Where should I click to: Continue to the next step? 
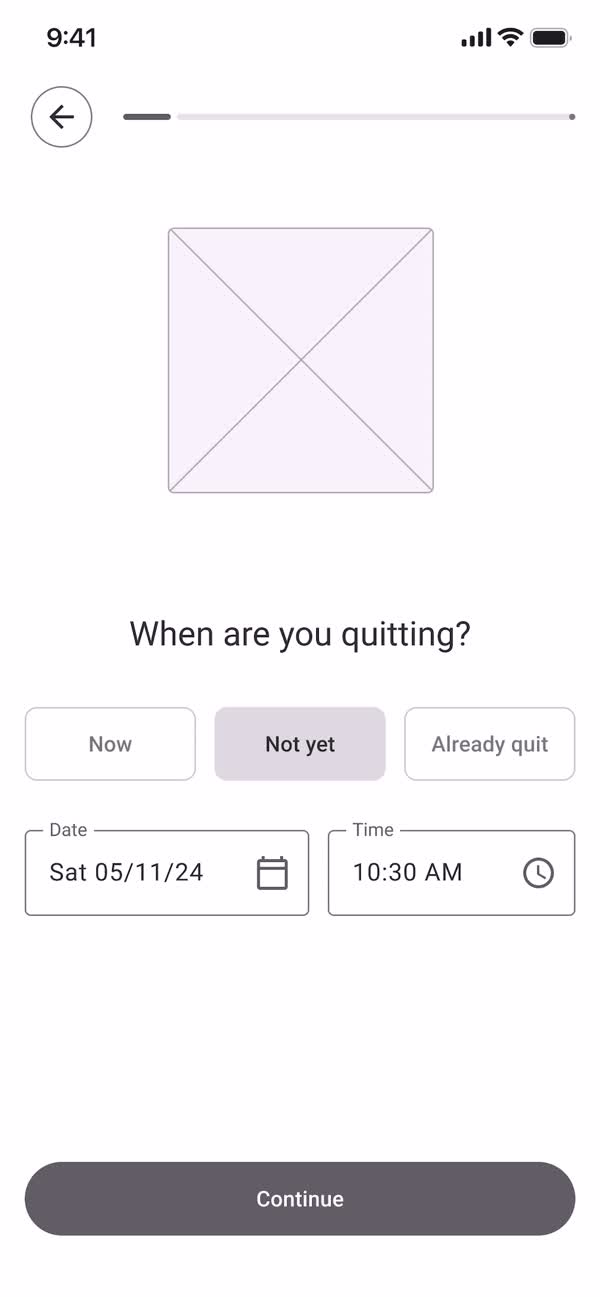point(300,1198)
